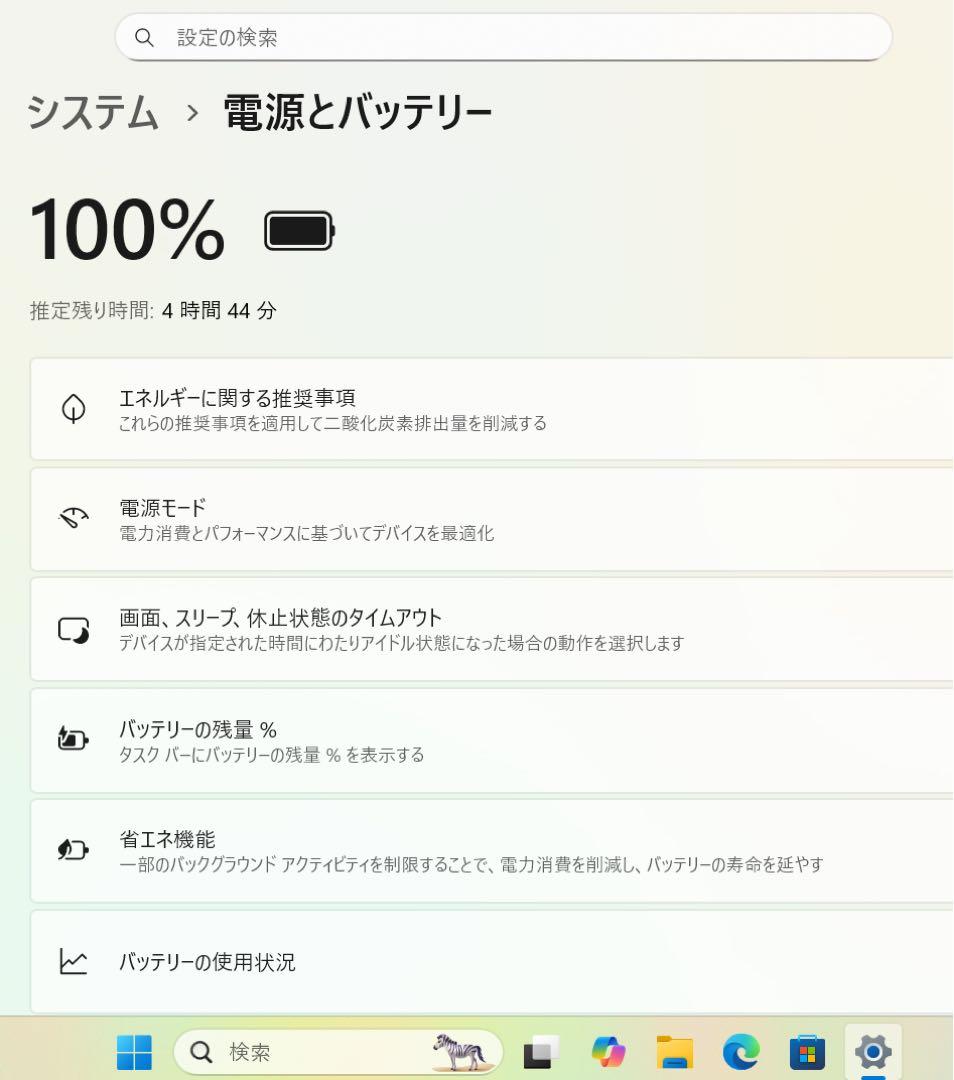Screen dimensions: 954x1080
Task: Launch Microsoft Store from the taskbar
Action: [x=805, y=1051]
